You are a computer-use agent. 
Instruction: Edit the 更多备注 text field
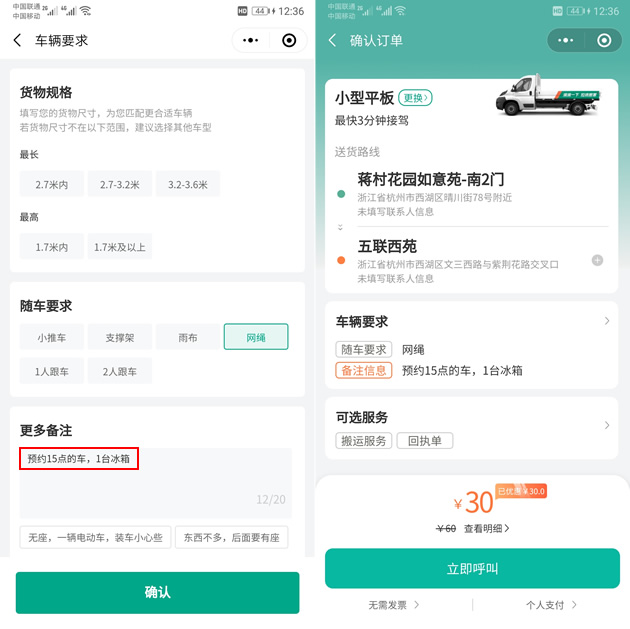[x=155, y=478]
